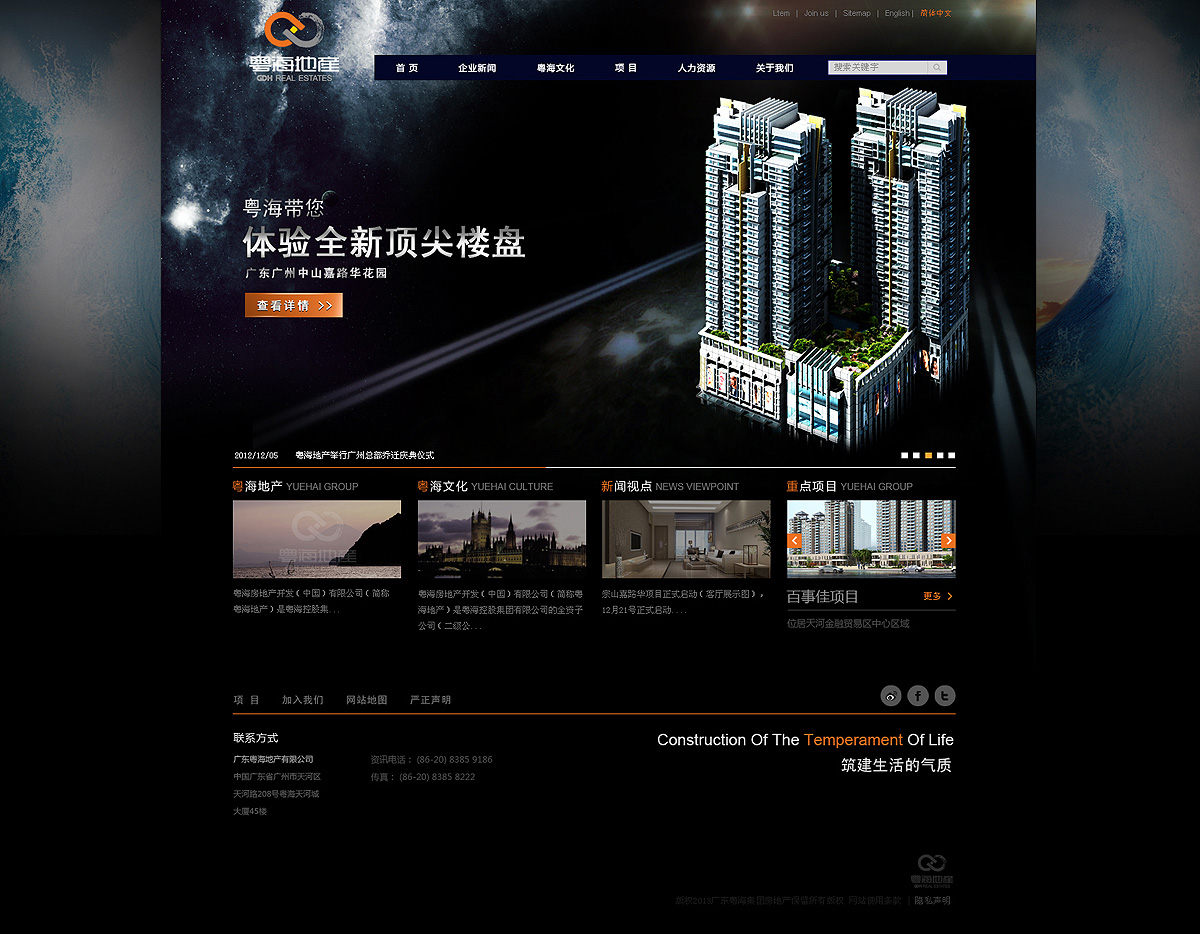Open the Sitemap top link
Image resolution: width=1200 pixels, height=934 pixels.
tap(856, 13)
